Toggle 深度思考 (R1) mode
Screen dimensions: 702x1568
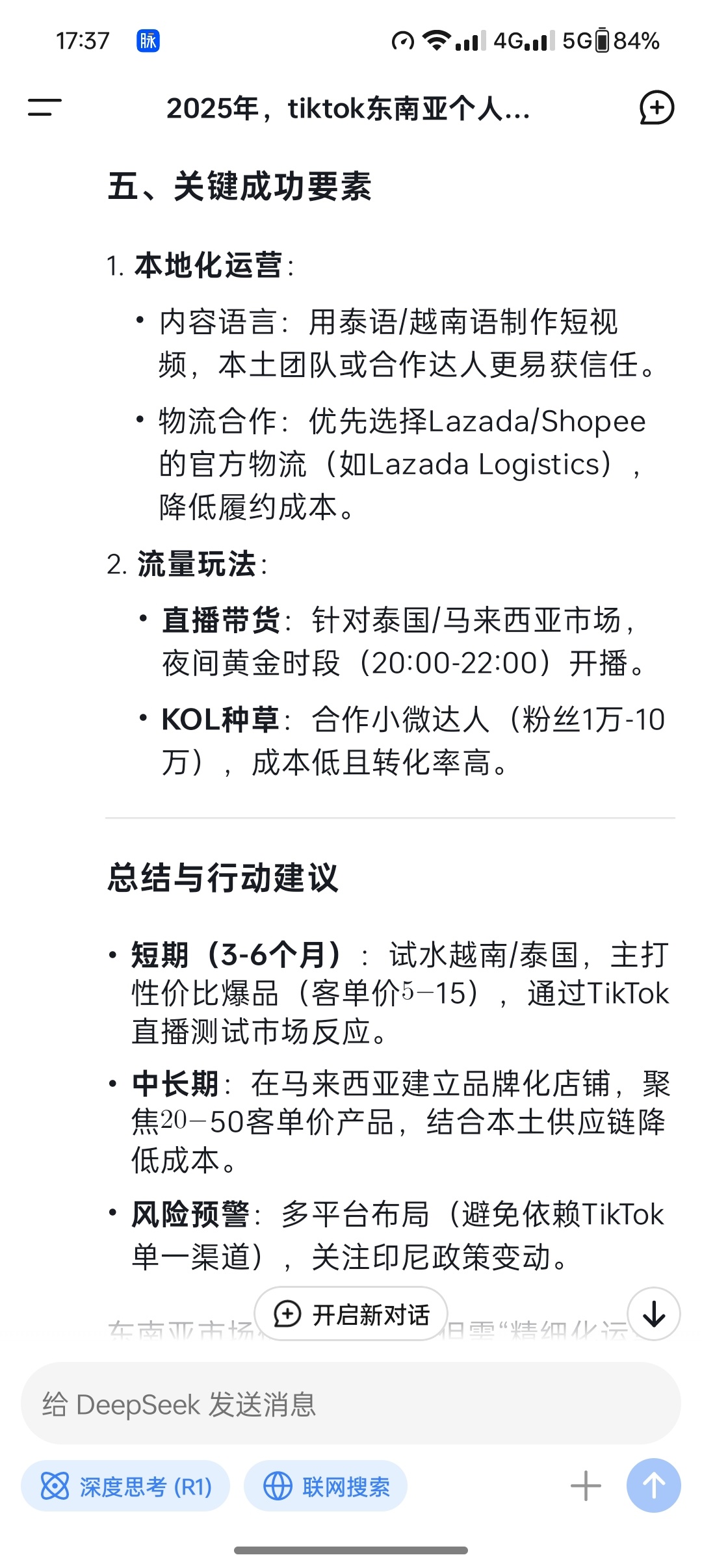tap(125, 1486)
